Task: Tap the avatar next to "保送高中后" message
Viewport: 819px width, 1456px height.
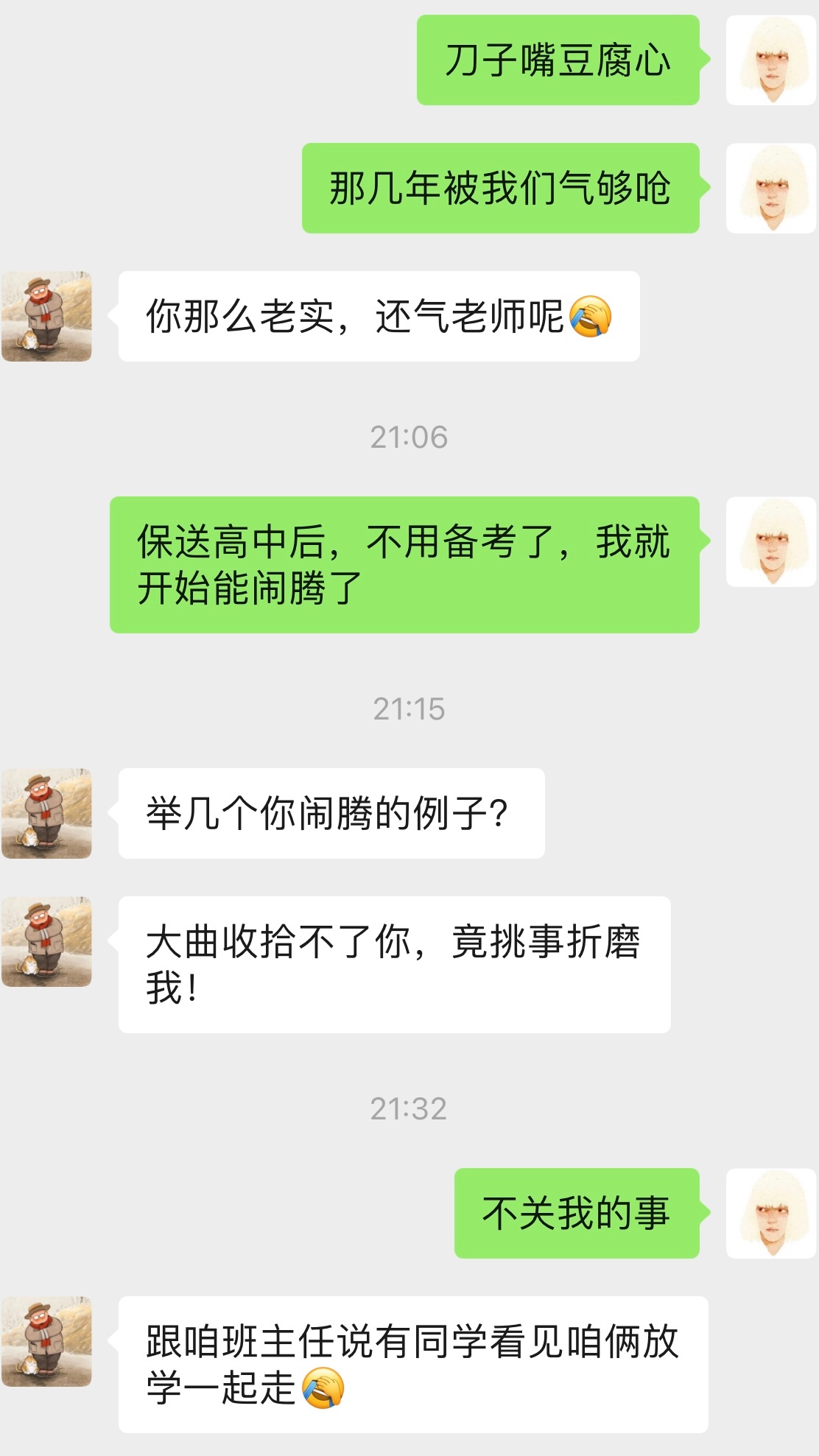Action: point(771,542)
